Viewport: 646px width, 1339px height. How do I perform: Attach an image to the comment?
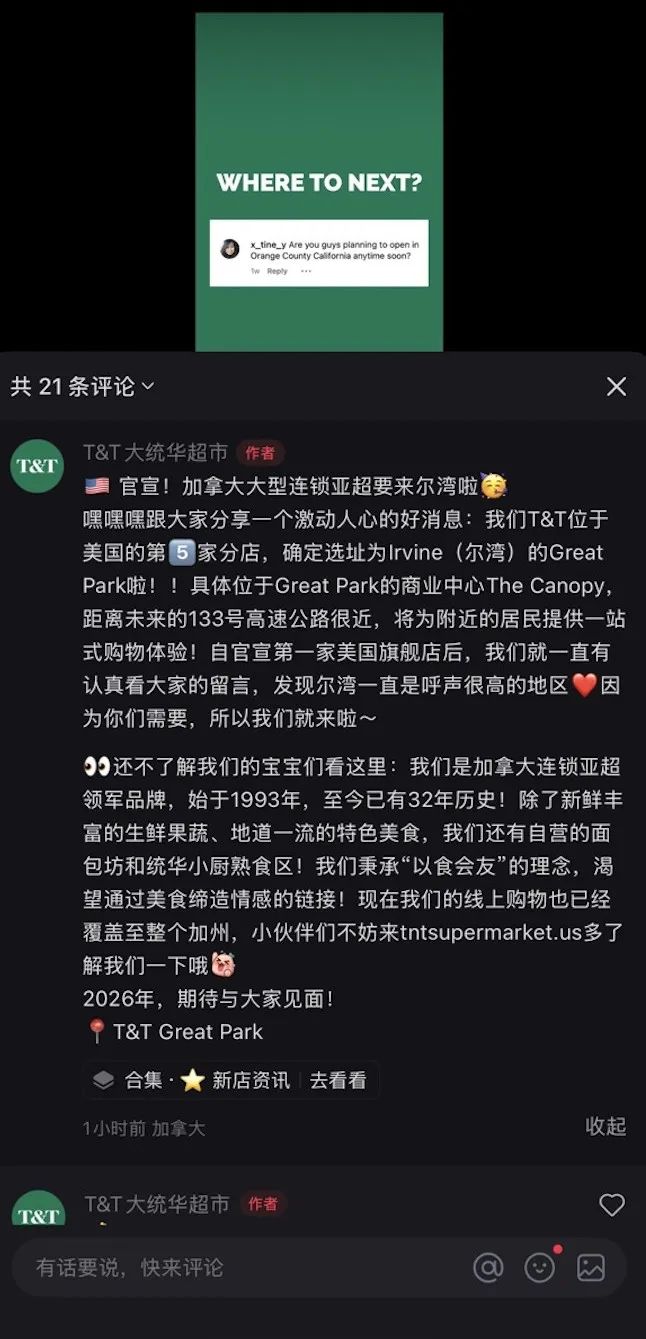click(591, 1268)
